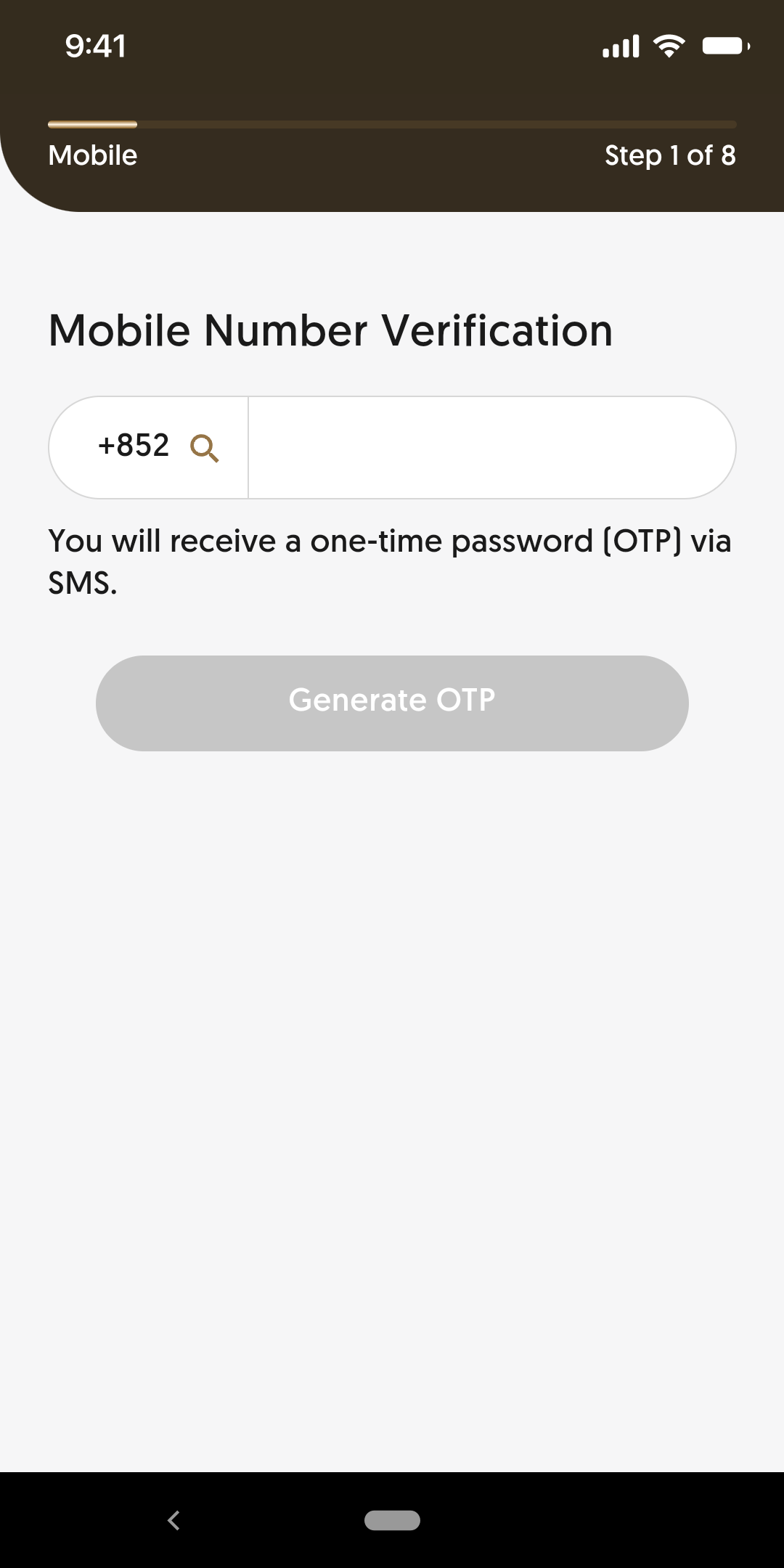
Task: Tap the Step 1 of 8 indicator
Action: tap(670, 155)
